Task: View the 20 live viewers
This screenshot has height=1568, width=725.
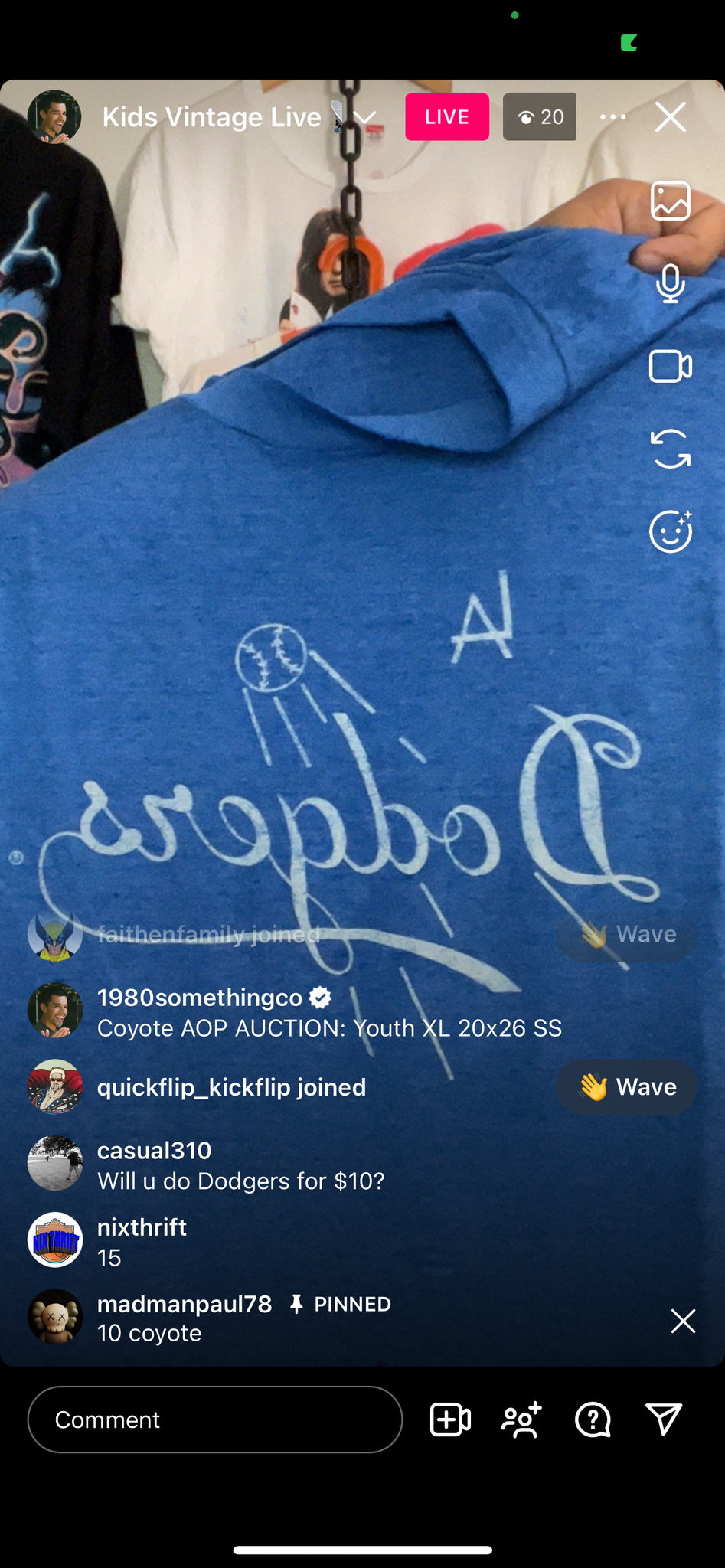Action: pos(539,117)
